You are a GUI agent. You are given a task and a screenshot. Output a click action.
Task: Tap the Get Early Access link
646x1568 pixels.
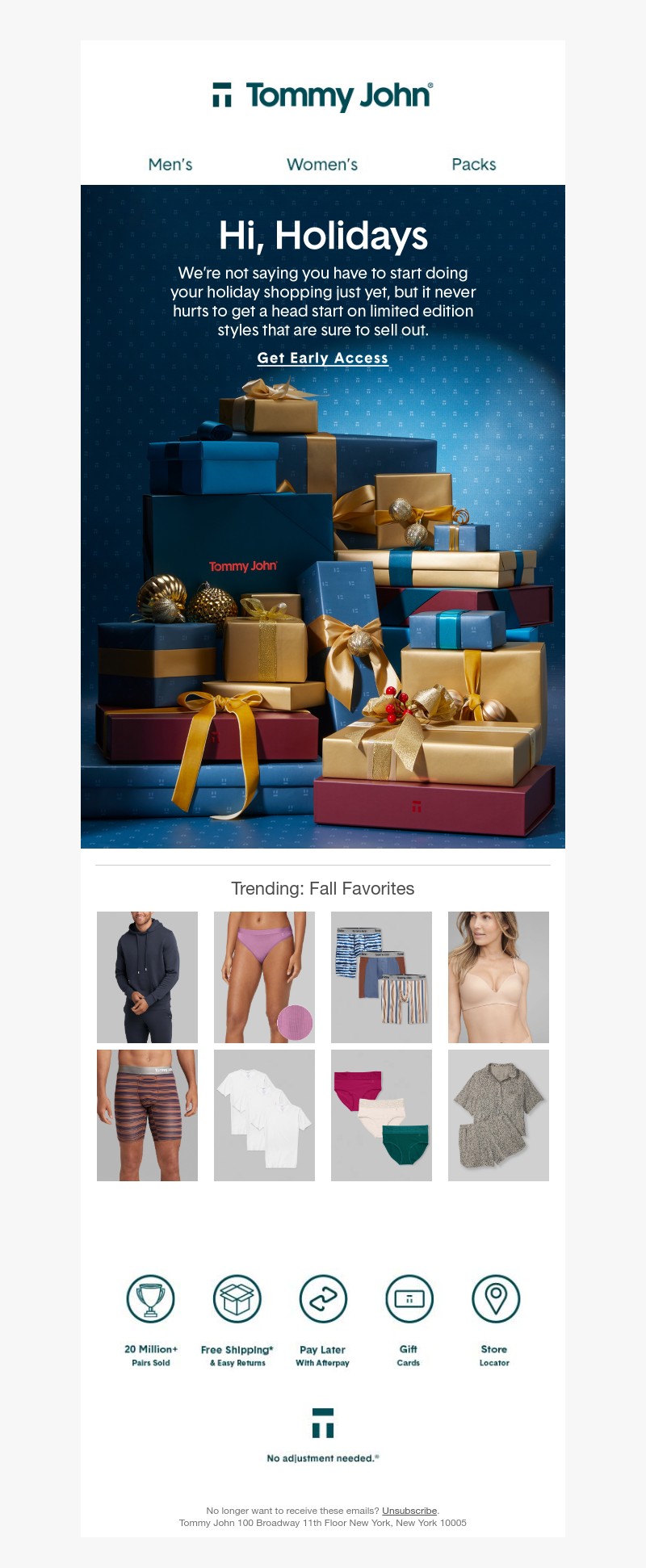[x=322, y=358]
